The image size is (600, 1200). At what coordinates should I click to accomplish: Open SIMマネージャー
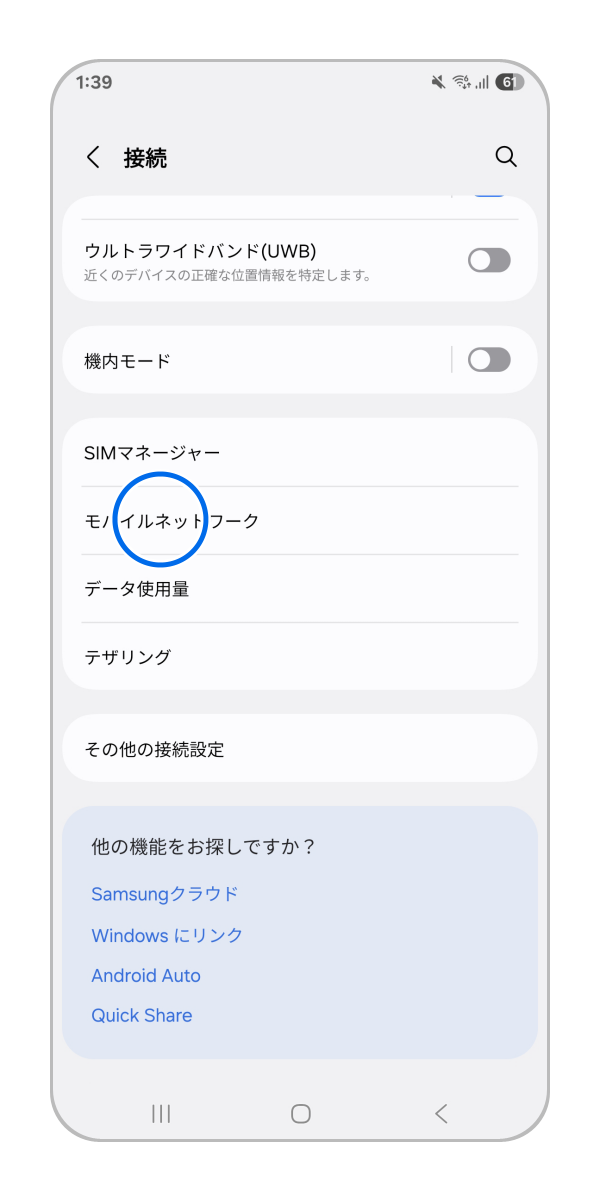click(x=300, y=453)
